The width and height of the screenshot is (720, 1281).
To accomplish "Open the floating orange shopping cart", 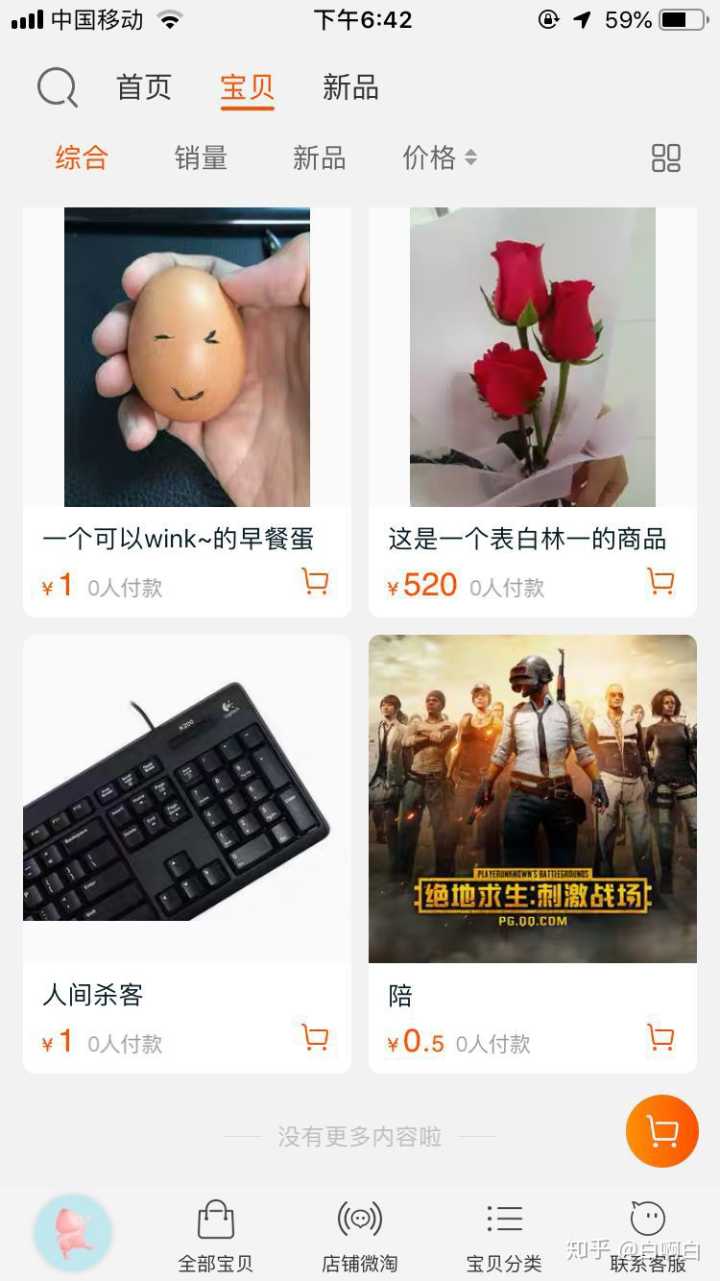I will pyautogui.click(x=662, y=1131).
